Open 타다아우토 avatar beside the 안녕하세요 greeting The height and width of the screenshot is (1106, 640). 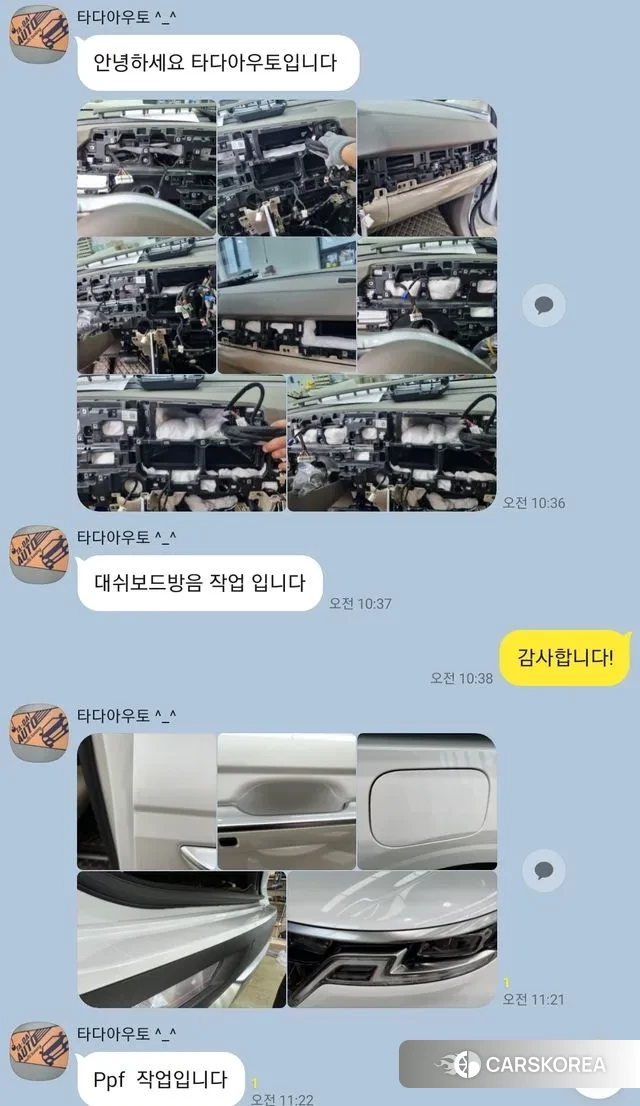39,34
